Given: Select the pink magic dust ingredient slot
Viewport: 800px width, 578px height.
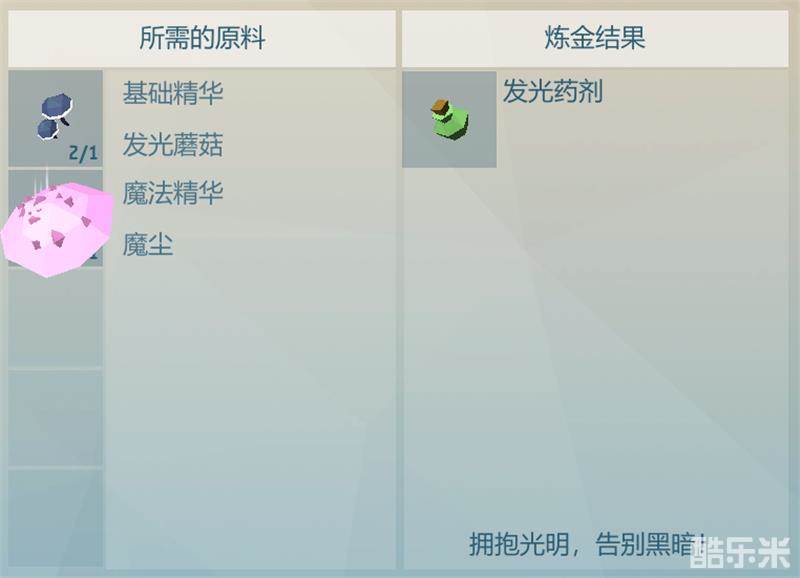Looking at the screenshot, I should 55,220.
